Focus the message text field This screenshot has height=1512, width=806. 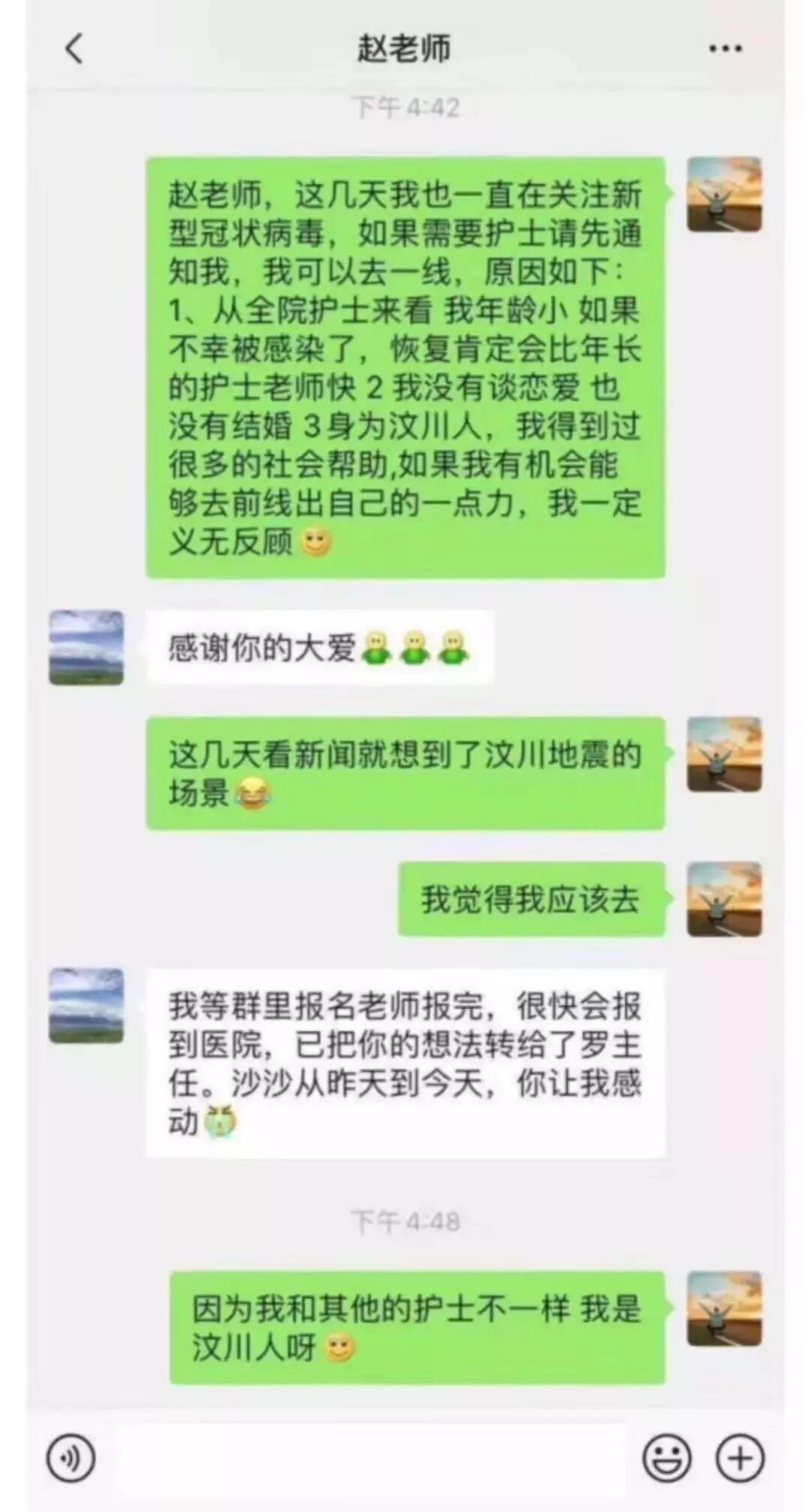point(368,1458)
